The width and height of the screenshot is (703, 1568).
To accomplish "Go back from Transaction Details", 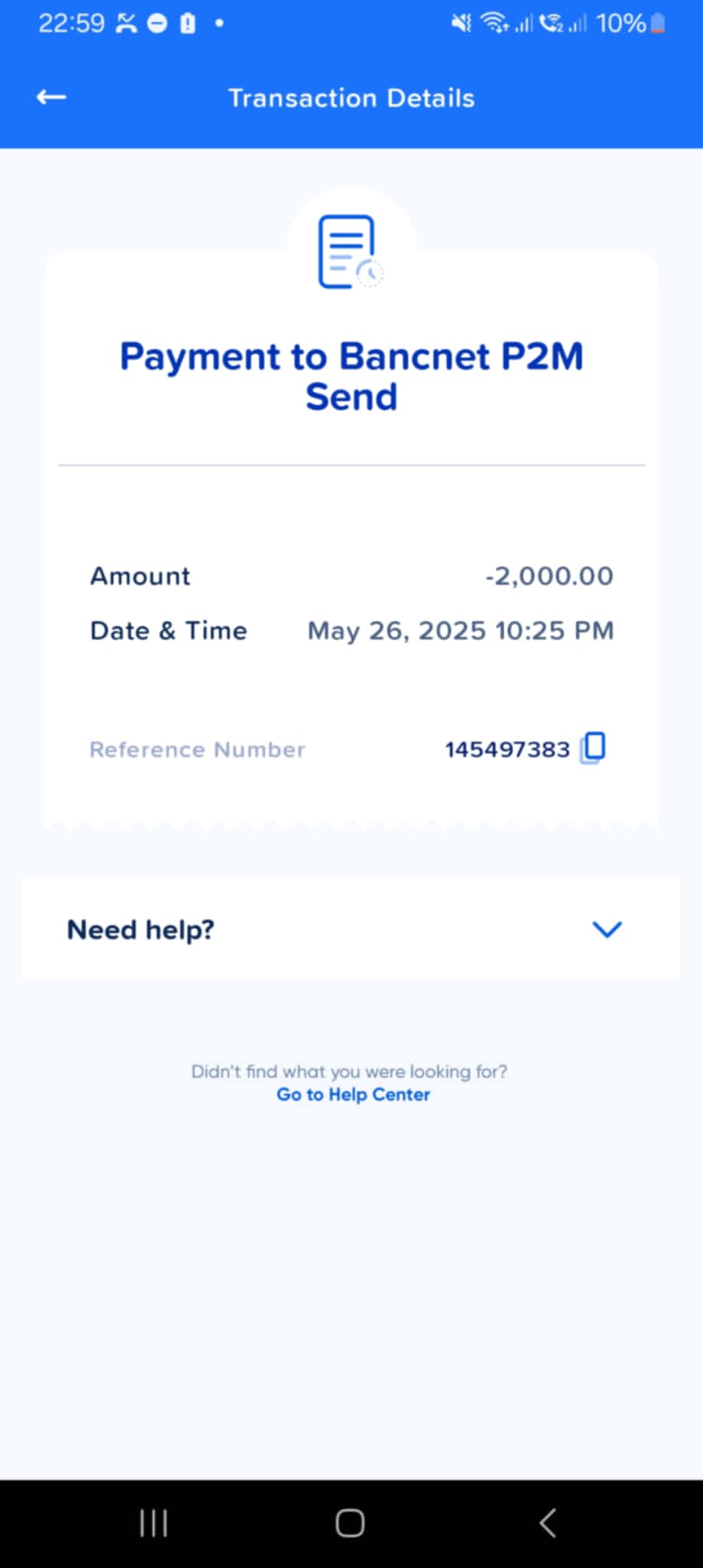I will 51,97.
